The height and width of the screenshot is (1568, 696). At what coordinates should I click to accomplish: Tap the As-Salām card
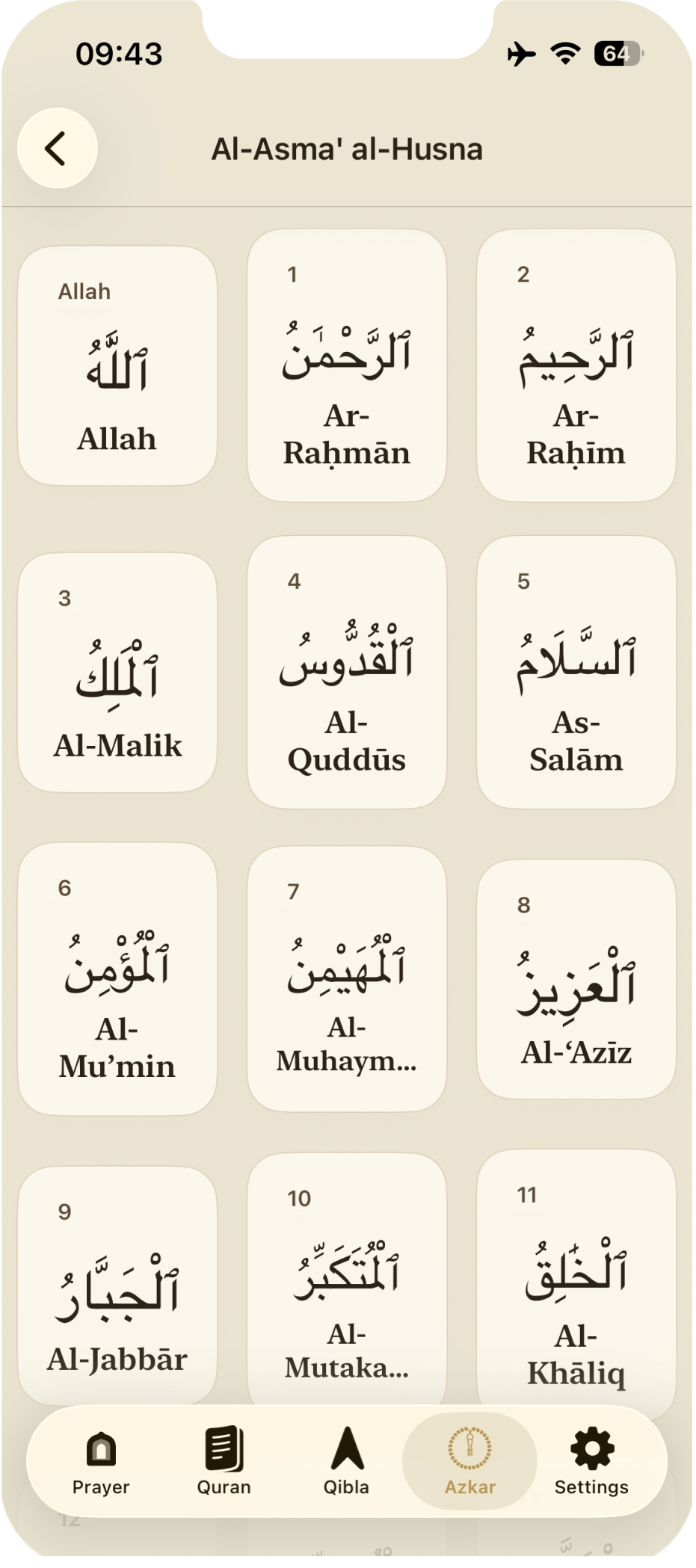[576, 673]
